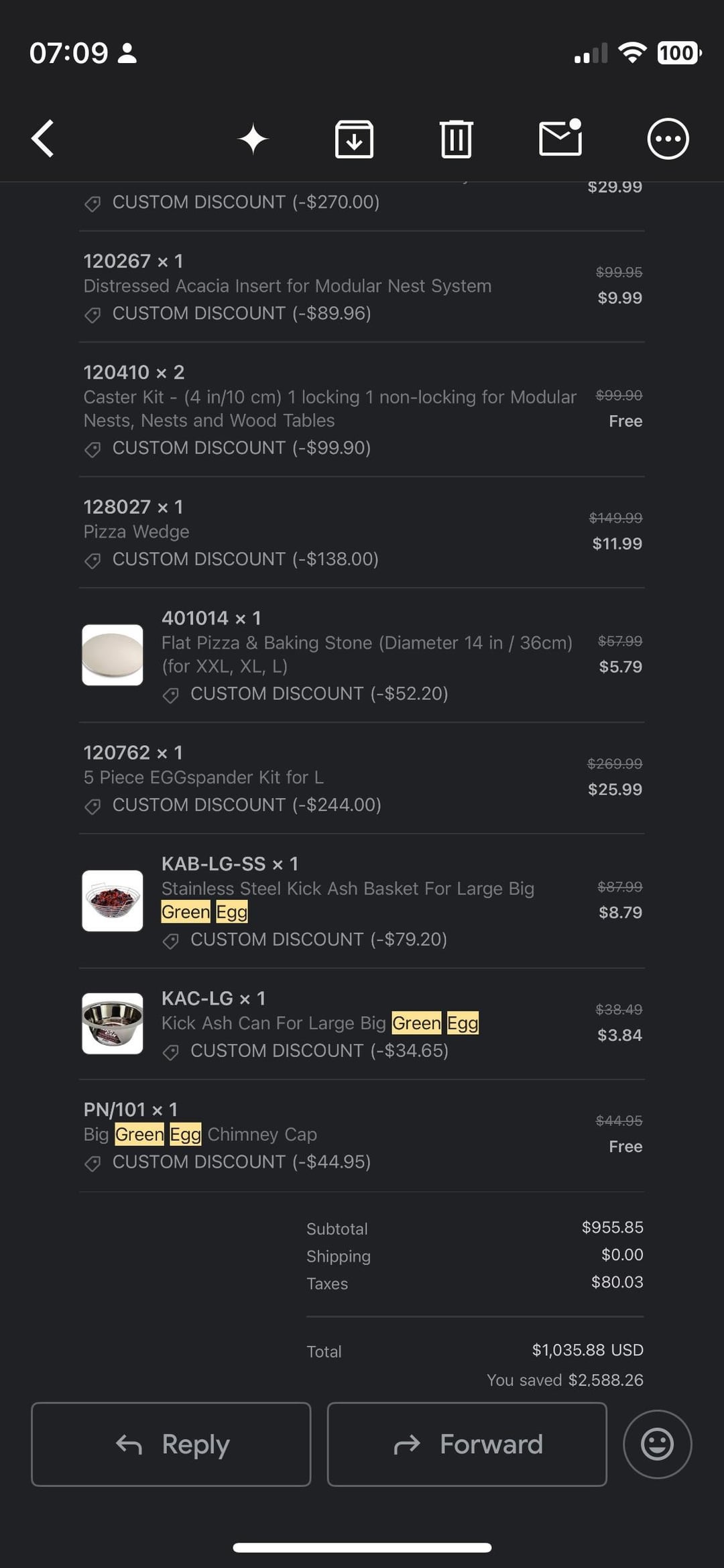Archive this email
The width and height of the screenshot is (724, 1568).
[354, 139]
